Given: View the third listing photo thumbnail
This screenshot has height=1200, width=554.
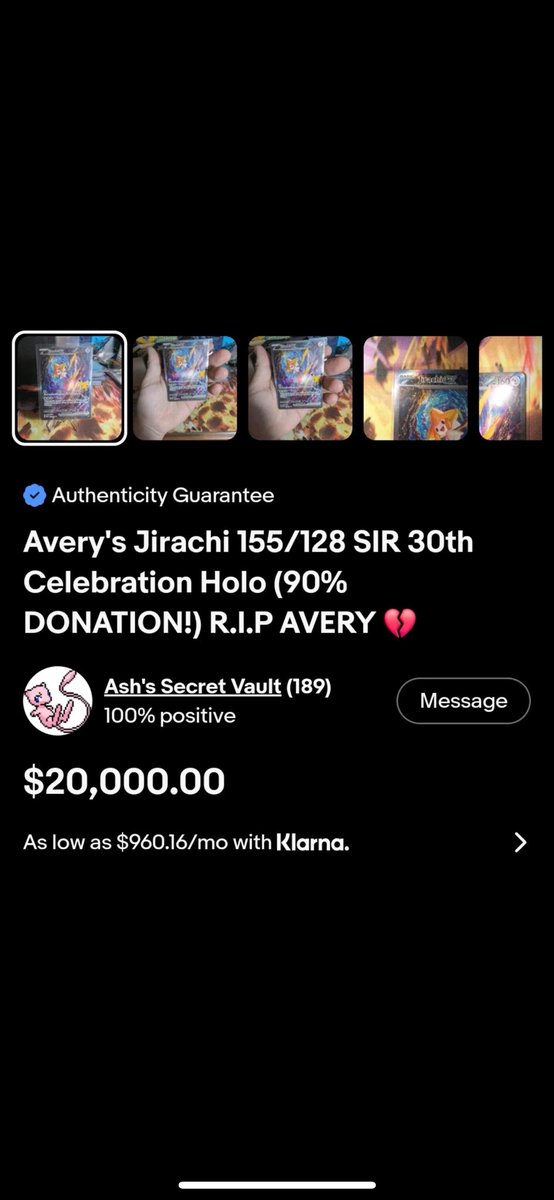Looking at the screenshot, I should click(x=300, y=388).
